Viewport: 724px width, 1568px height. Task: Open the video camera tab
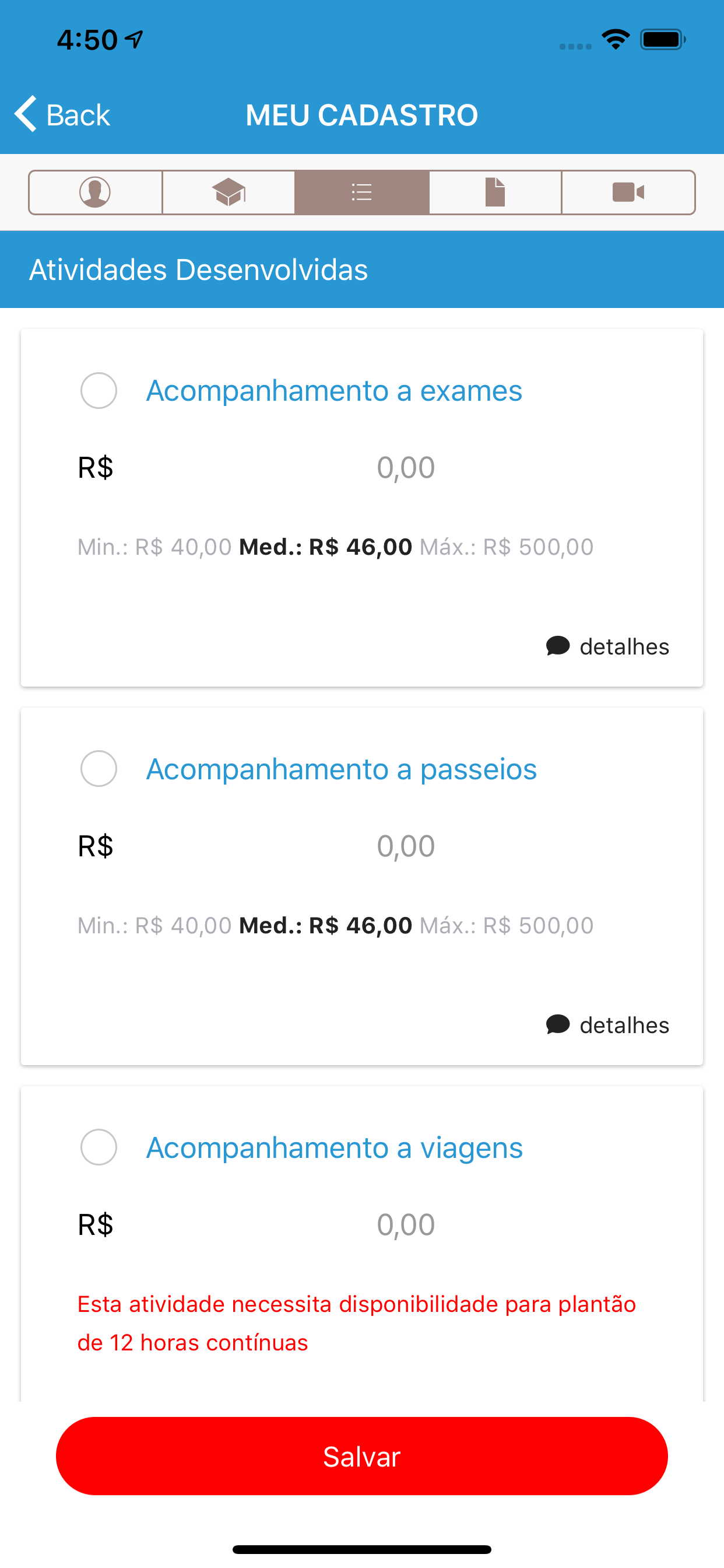(x=628, y=192)
